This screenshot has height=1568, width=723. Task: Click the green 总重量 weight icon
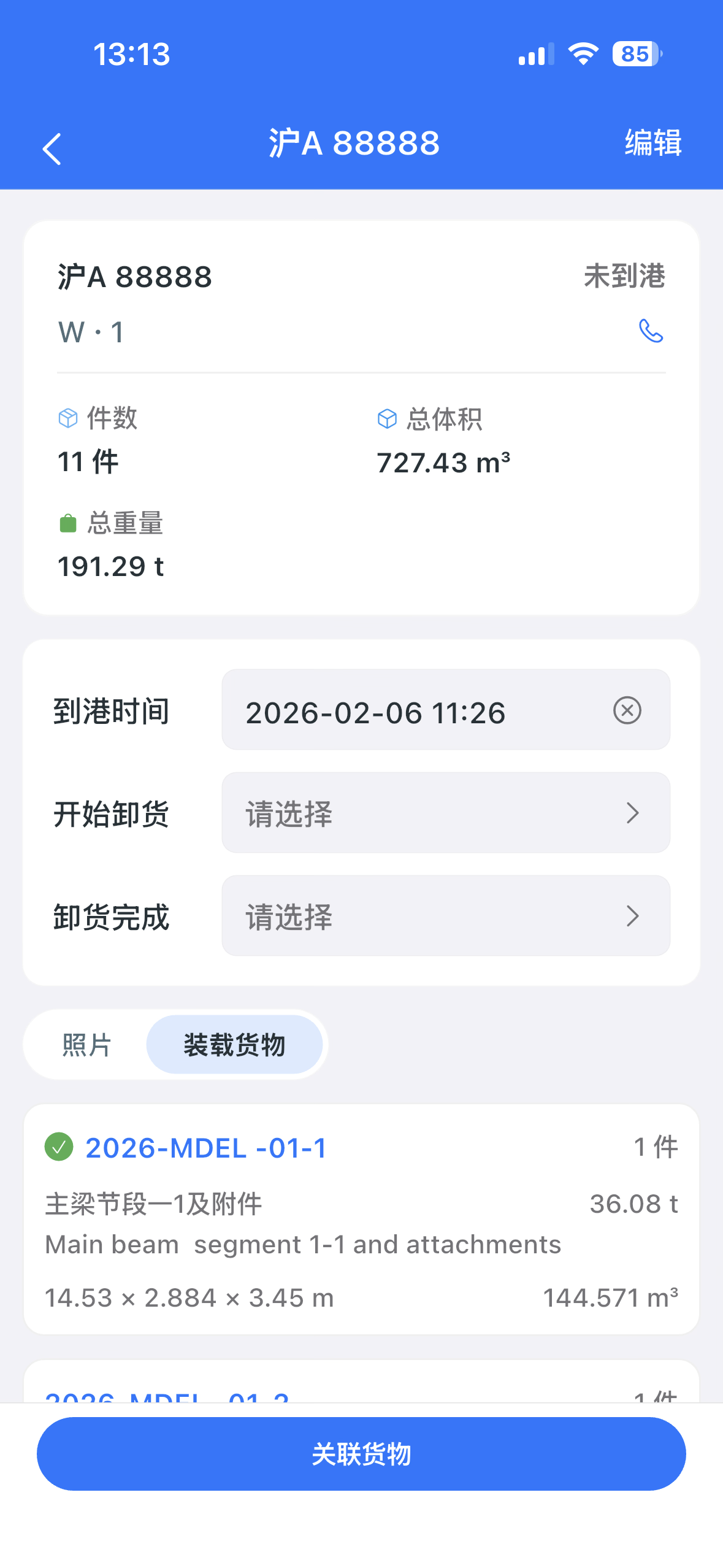(67, 523)
